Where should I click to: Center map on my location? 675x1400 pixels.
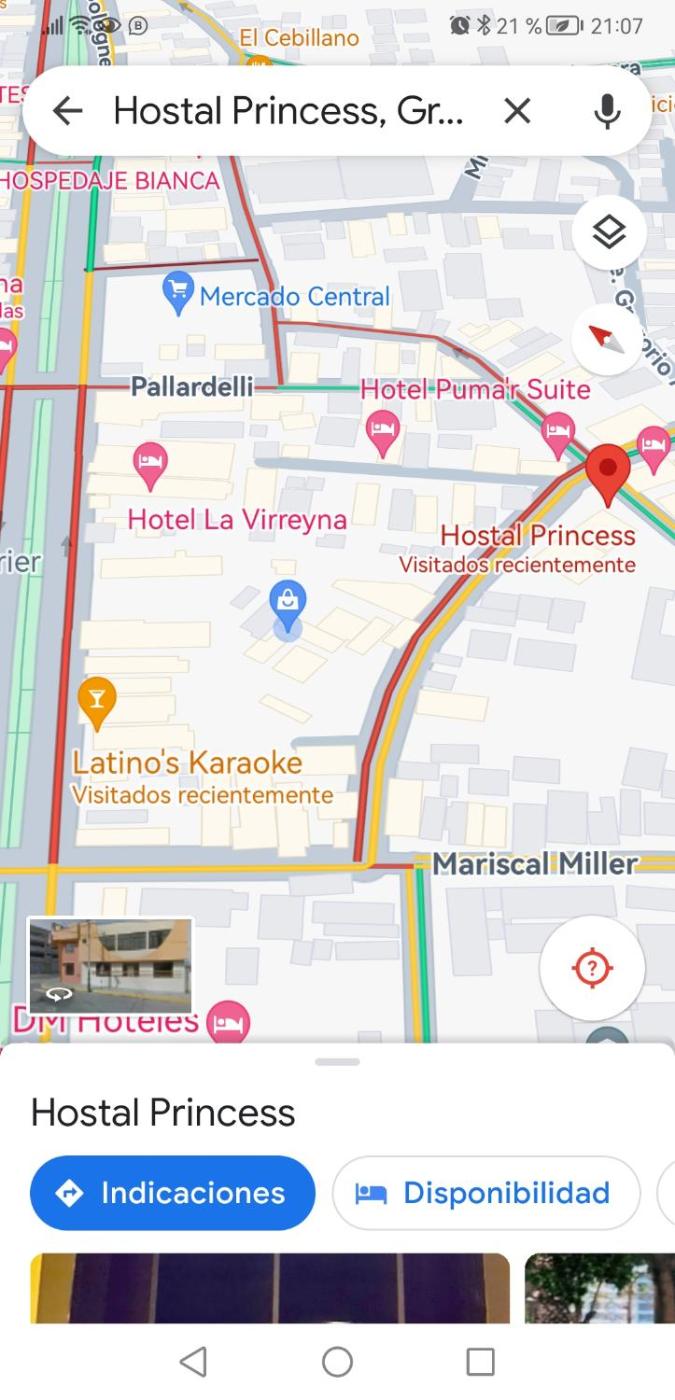pyautogui.click(x=592, y=967)
